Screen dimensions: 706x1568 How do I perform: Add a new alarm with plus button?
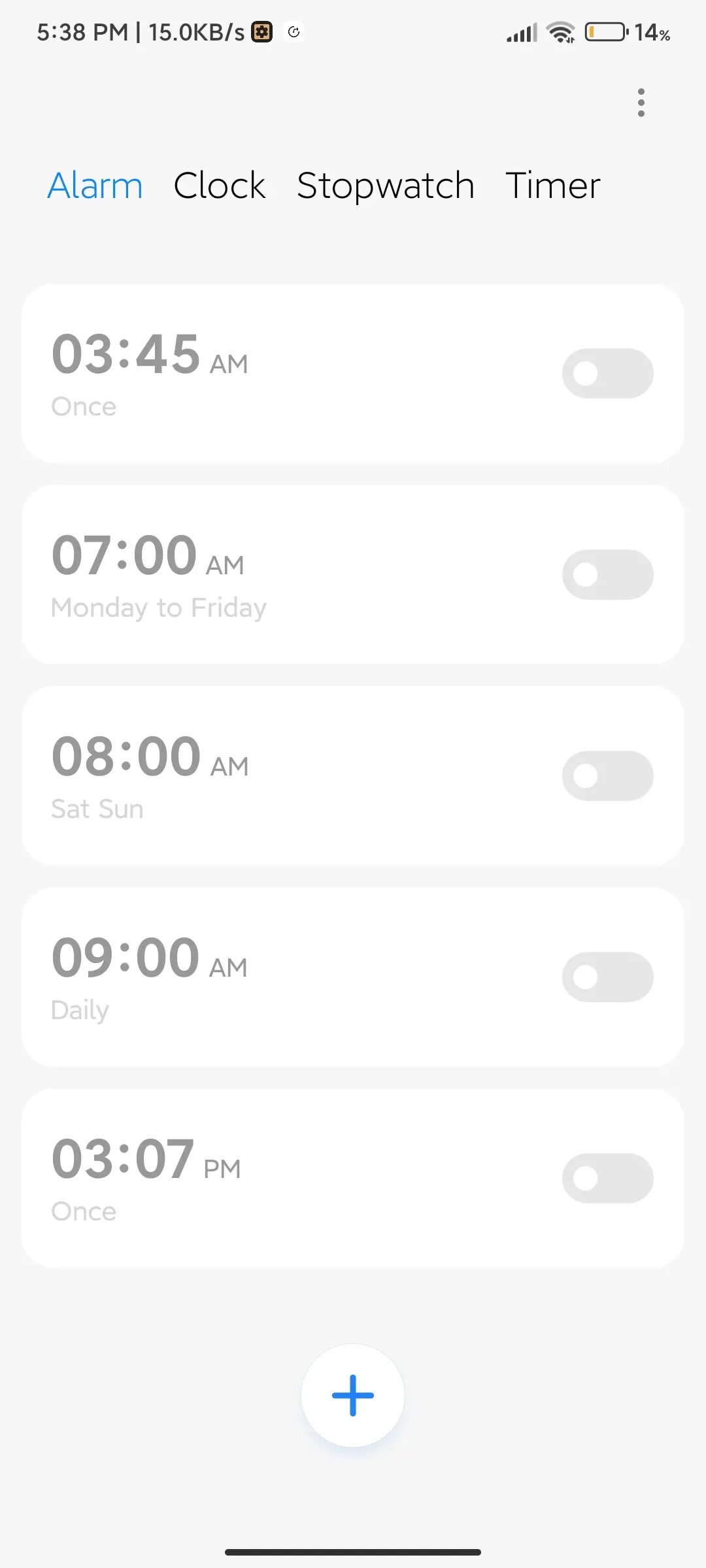tap(353, 1395)
